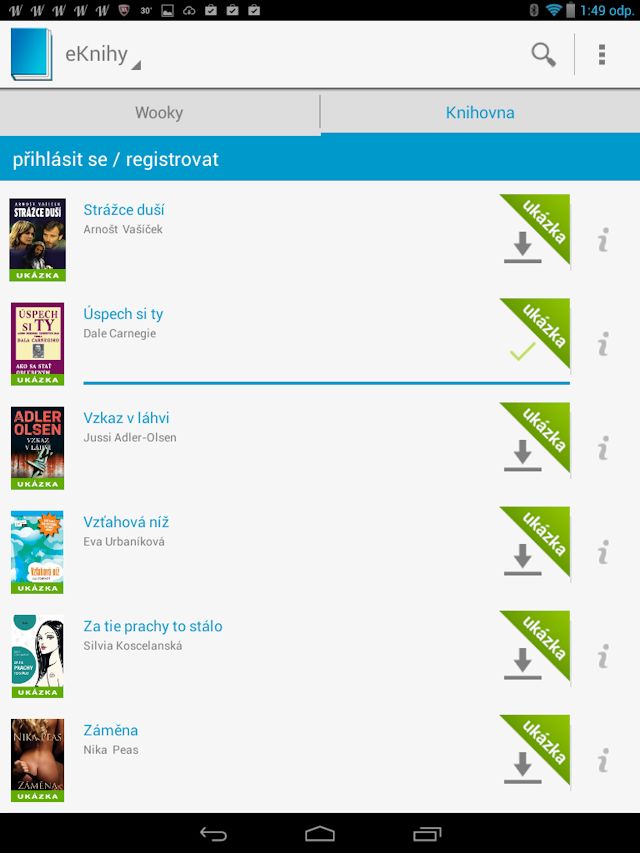Open the overflow menu
Screen dimensions: 640x853
click(x=602, y=55)
